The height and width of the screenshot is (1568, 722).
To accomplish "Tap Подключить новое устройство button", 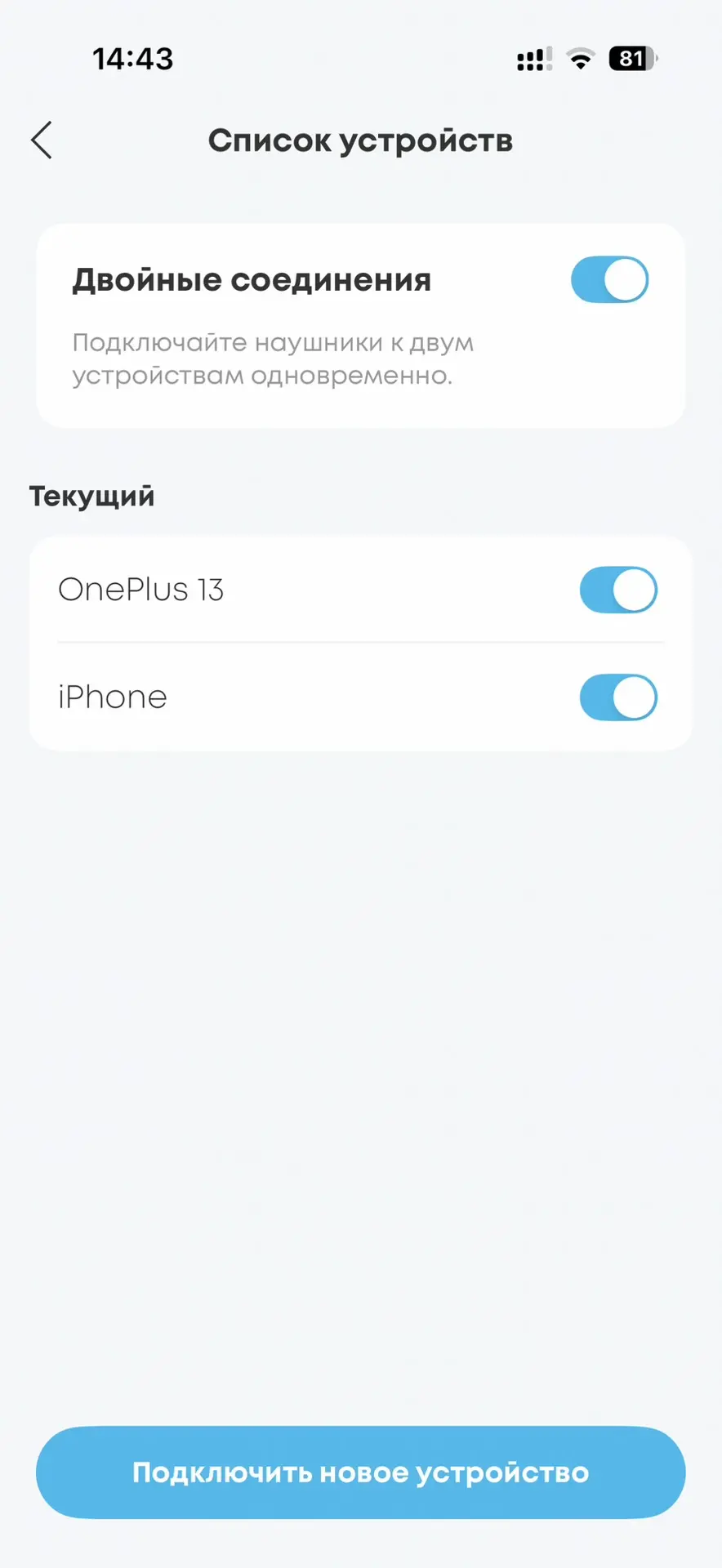I will pyautogui.click(x=360, y=1472).
